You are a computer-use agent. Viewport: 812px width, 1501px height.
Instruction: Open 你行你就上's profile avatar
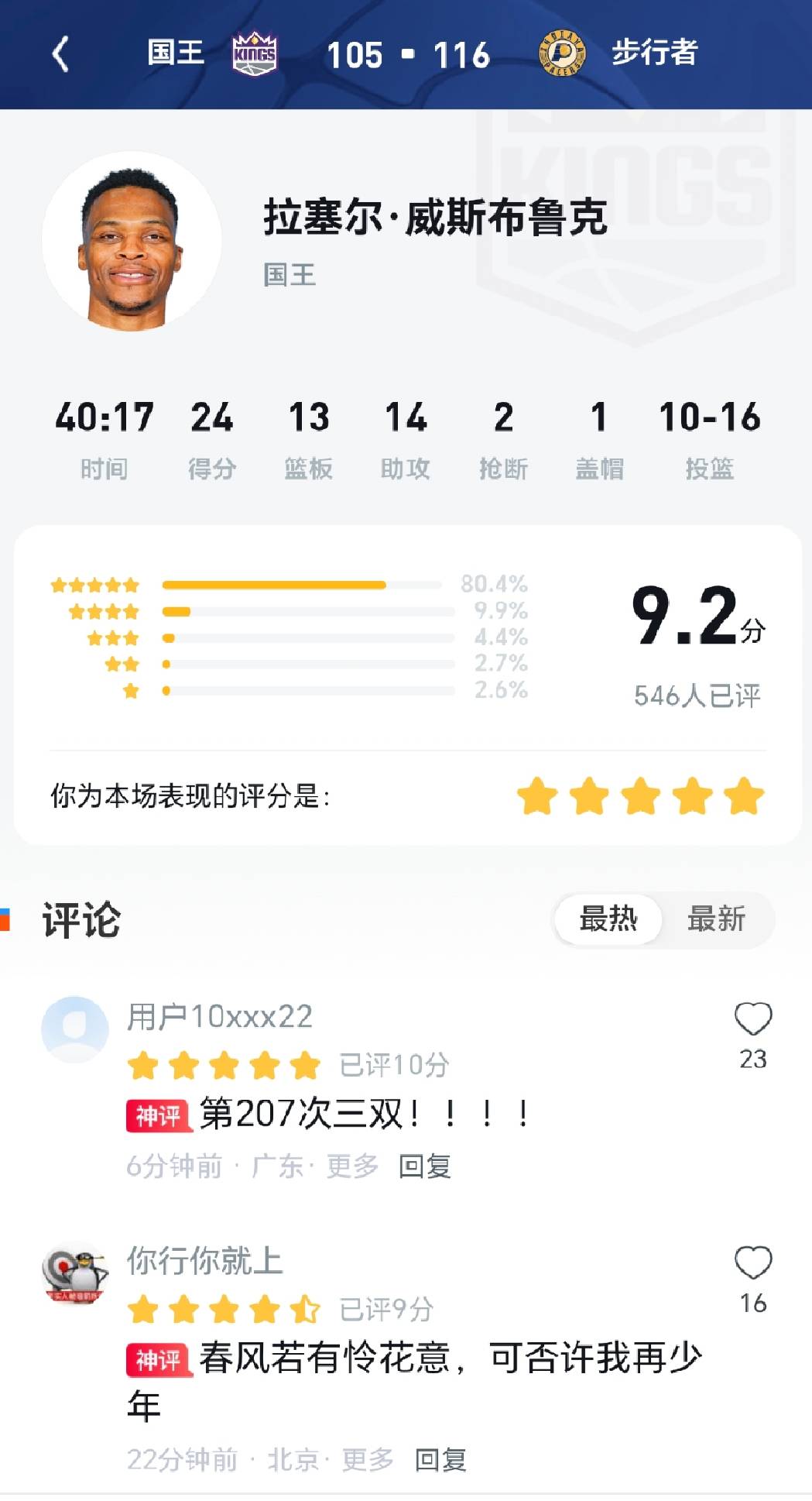point(75,1274)
